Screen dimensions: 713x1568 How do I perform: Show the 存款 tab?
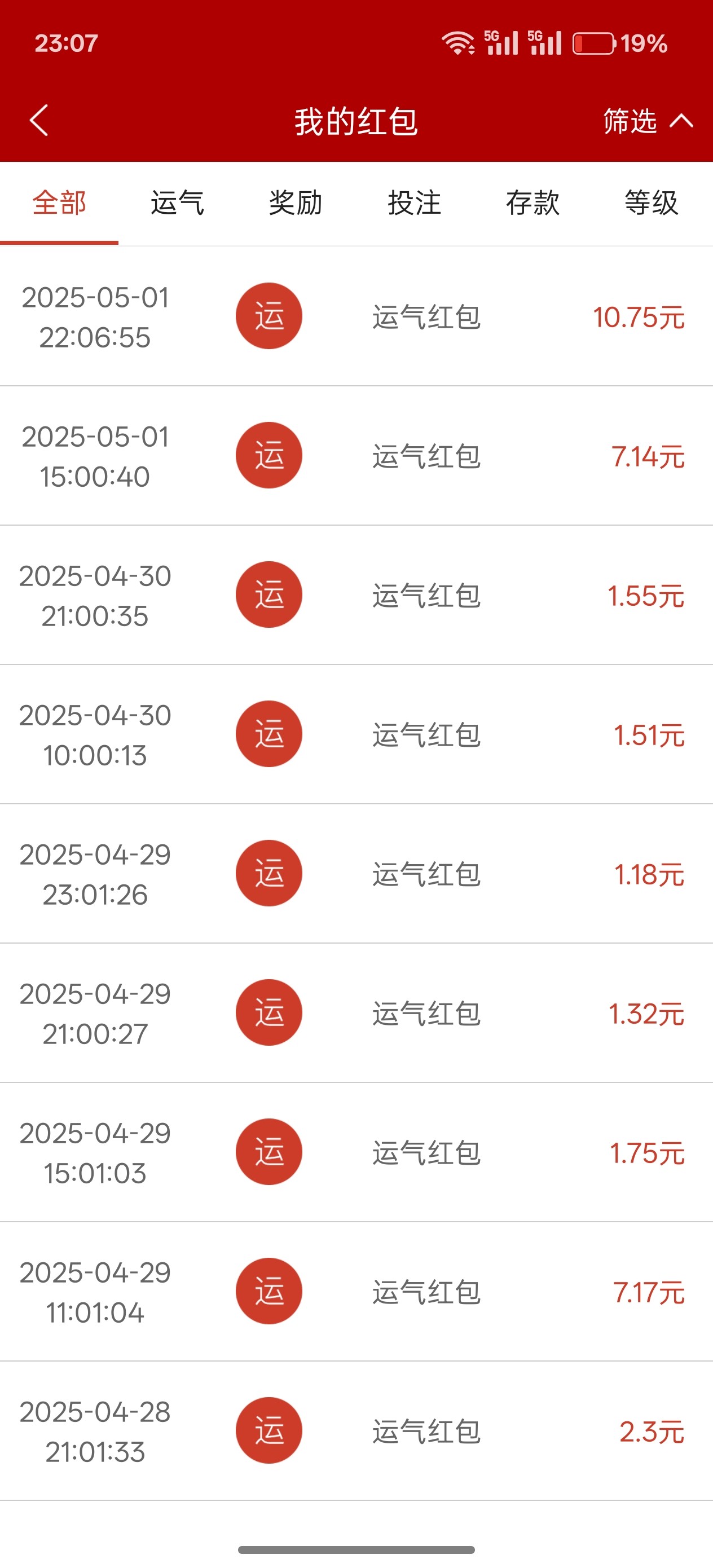coord(532,203)
